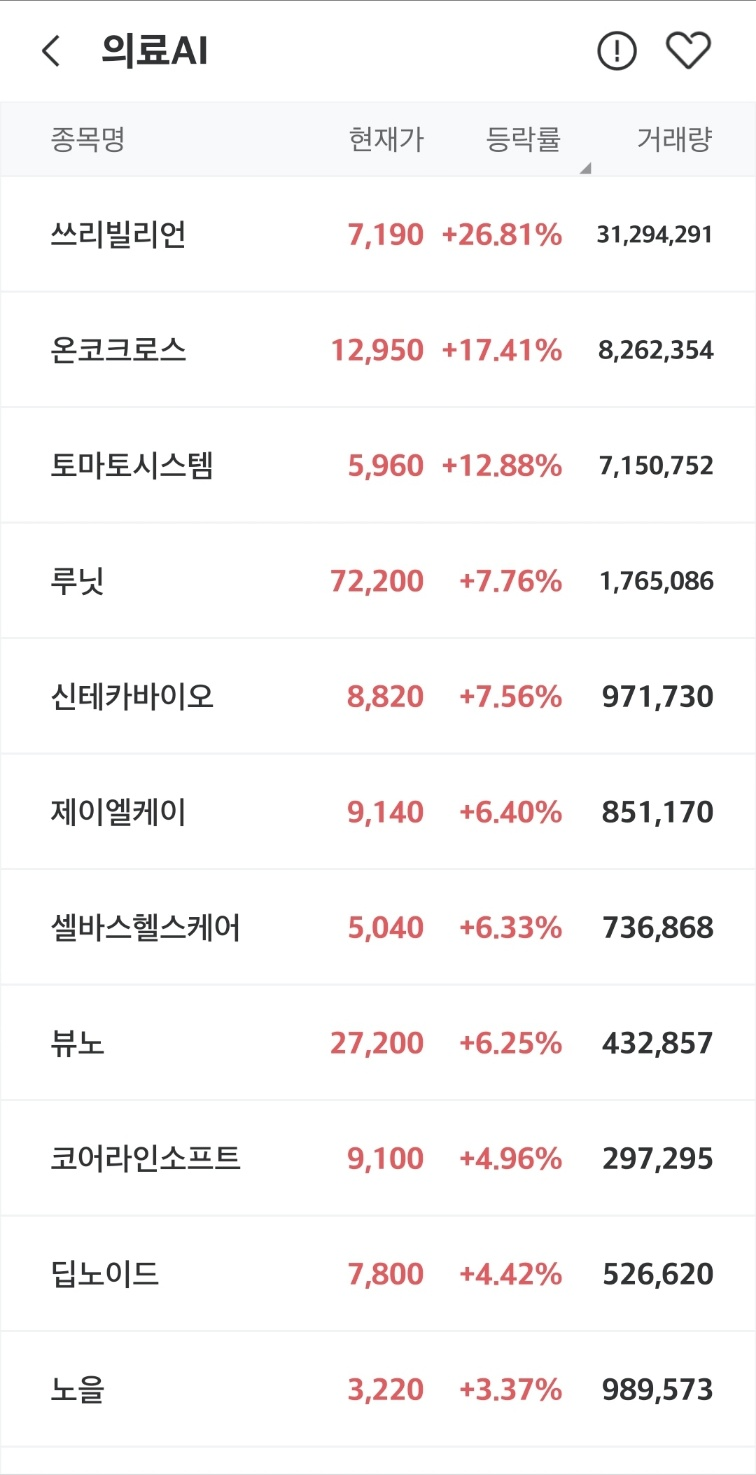
Task: Open the 신테카바이오 stock row
Action: pos(378,697)
